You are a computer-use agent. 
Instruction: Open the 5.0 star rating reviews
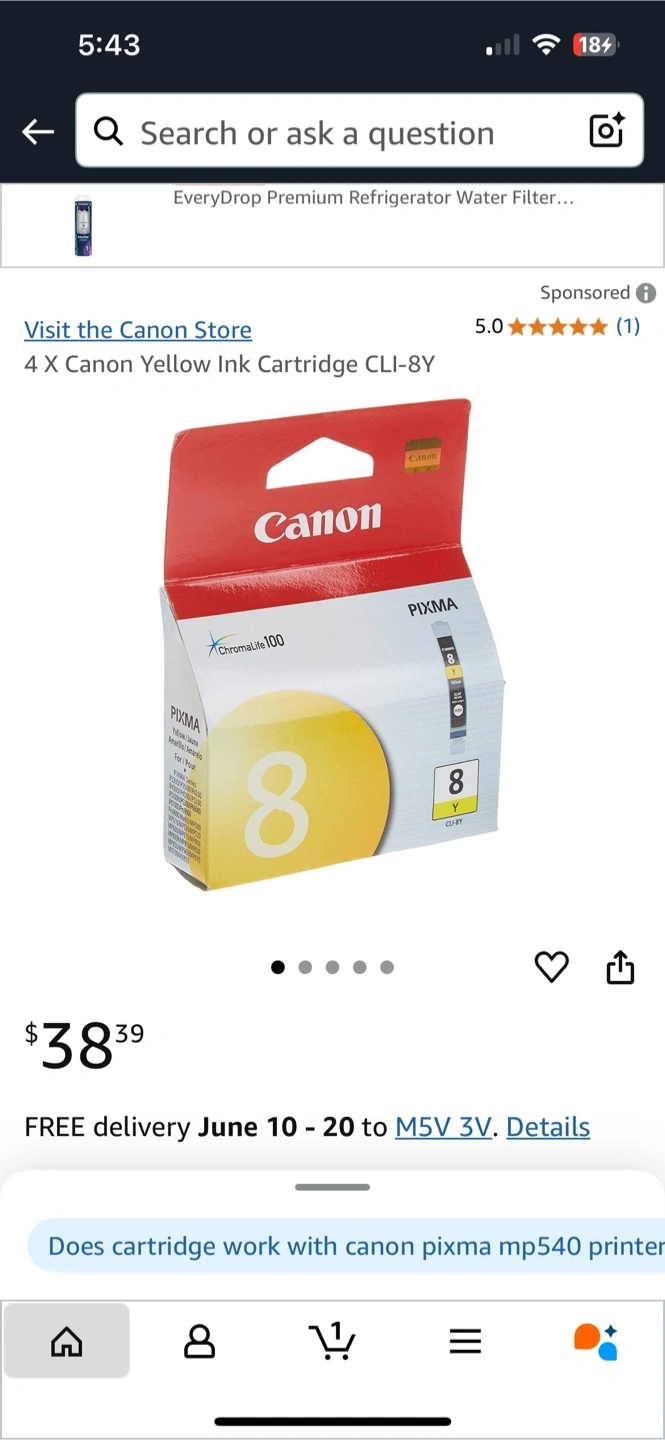(x=557, y=326)
